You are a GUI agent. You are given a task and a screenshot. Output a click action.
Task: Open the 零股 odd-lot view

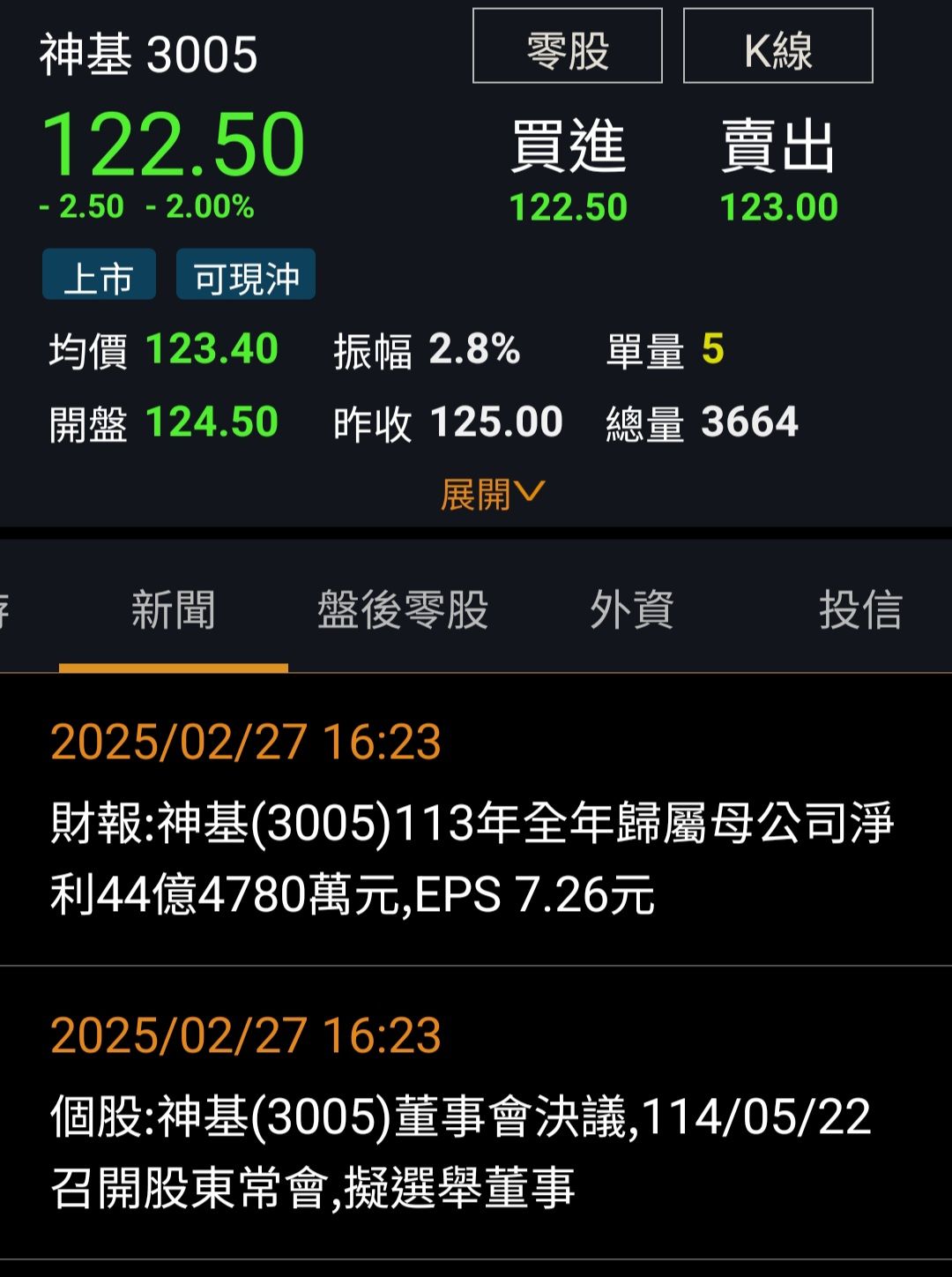click(567, 47)
